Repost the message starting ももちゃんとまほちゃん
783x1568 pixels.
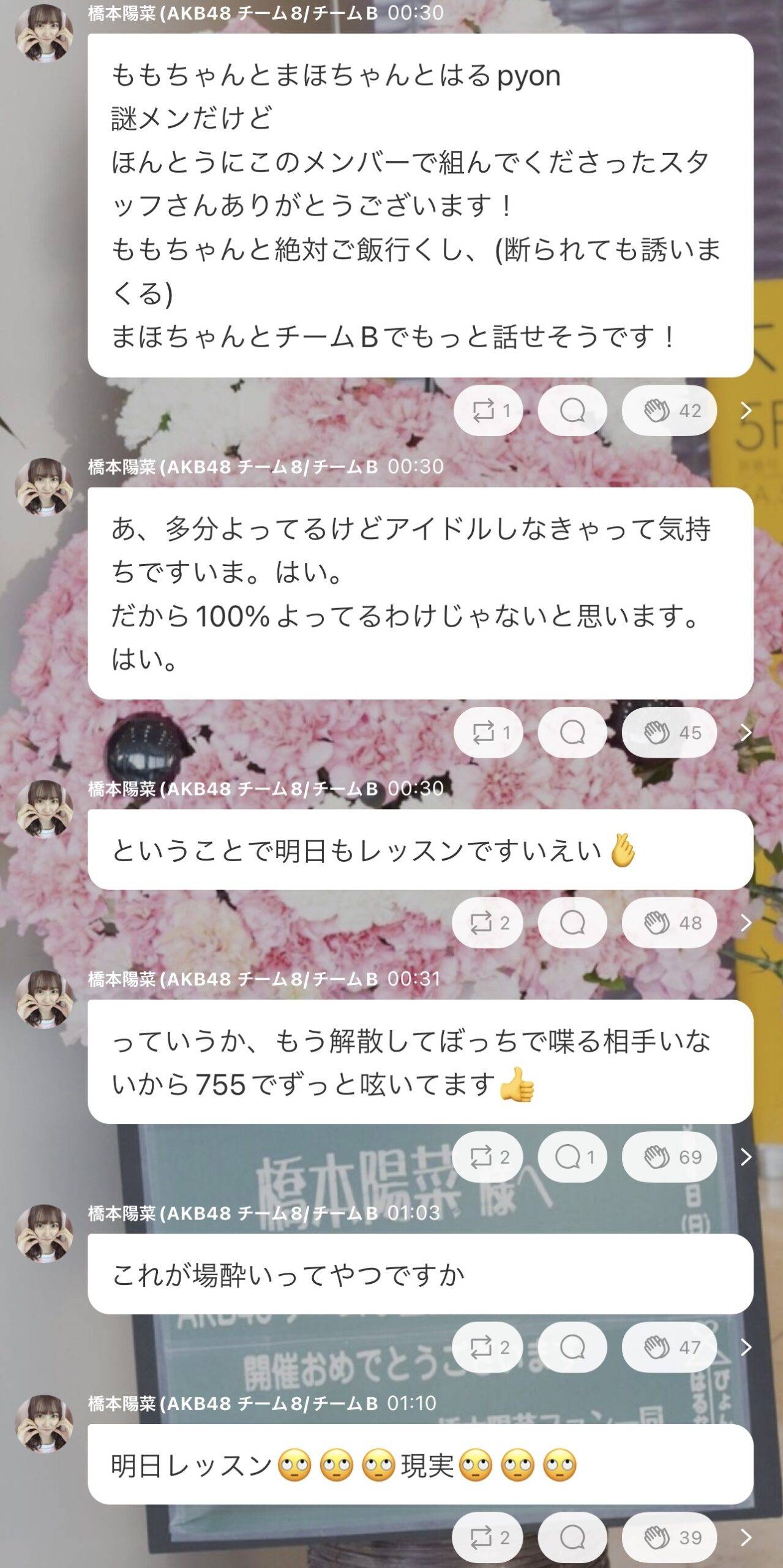488,410
